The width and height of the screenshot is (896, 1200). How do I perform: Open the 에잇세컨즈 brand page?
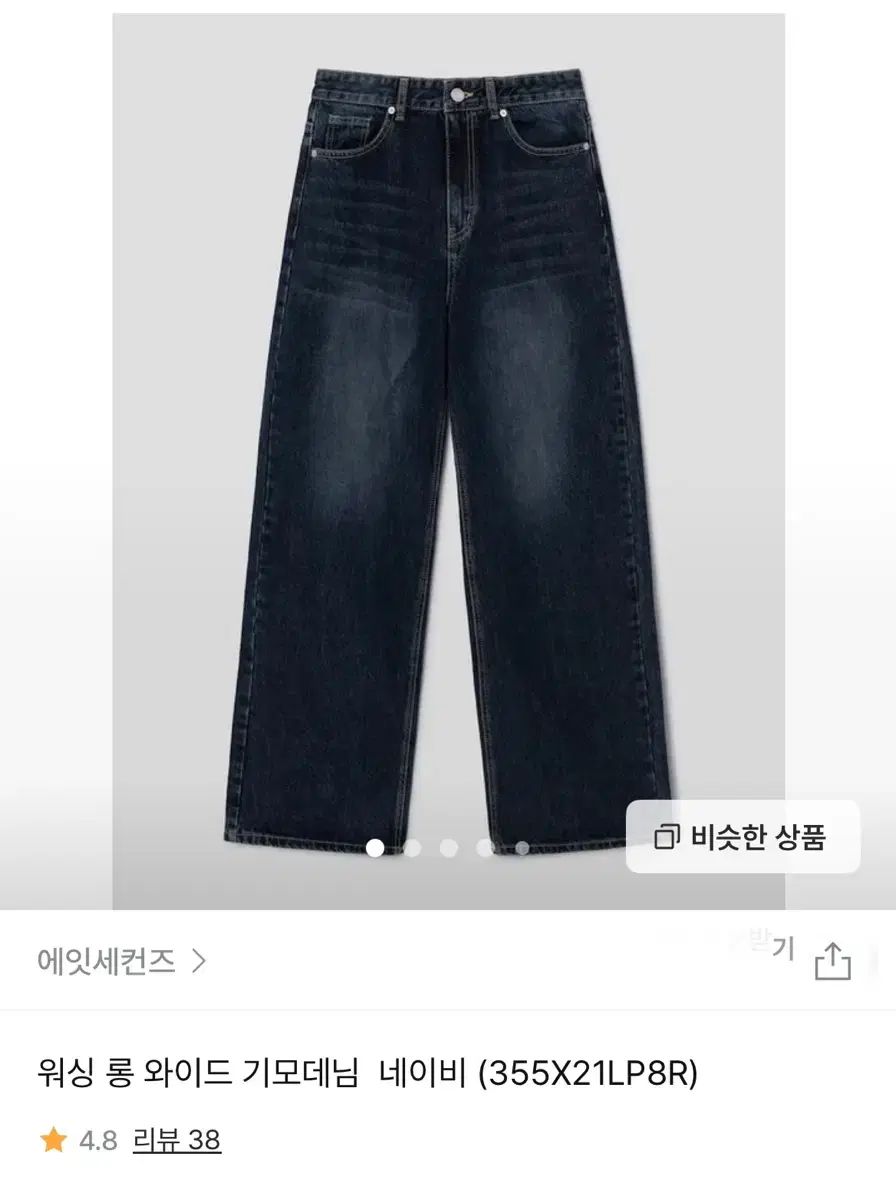click(x=121, y=962)
